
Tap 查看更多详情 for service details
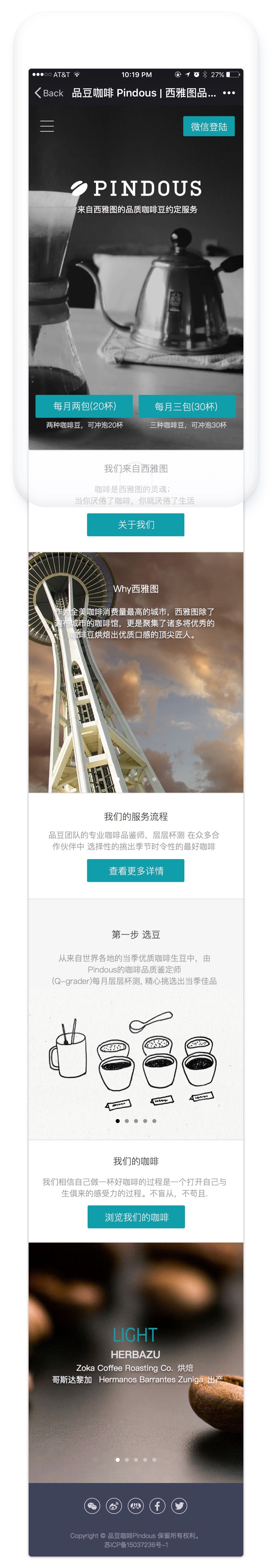click(x=136, y=871)
